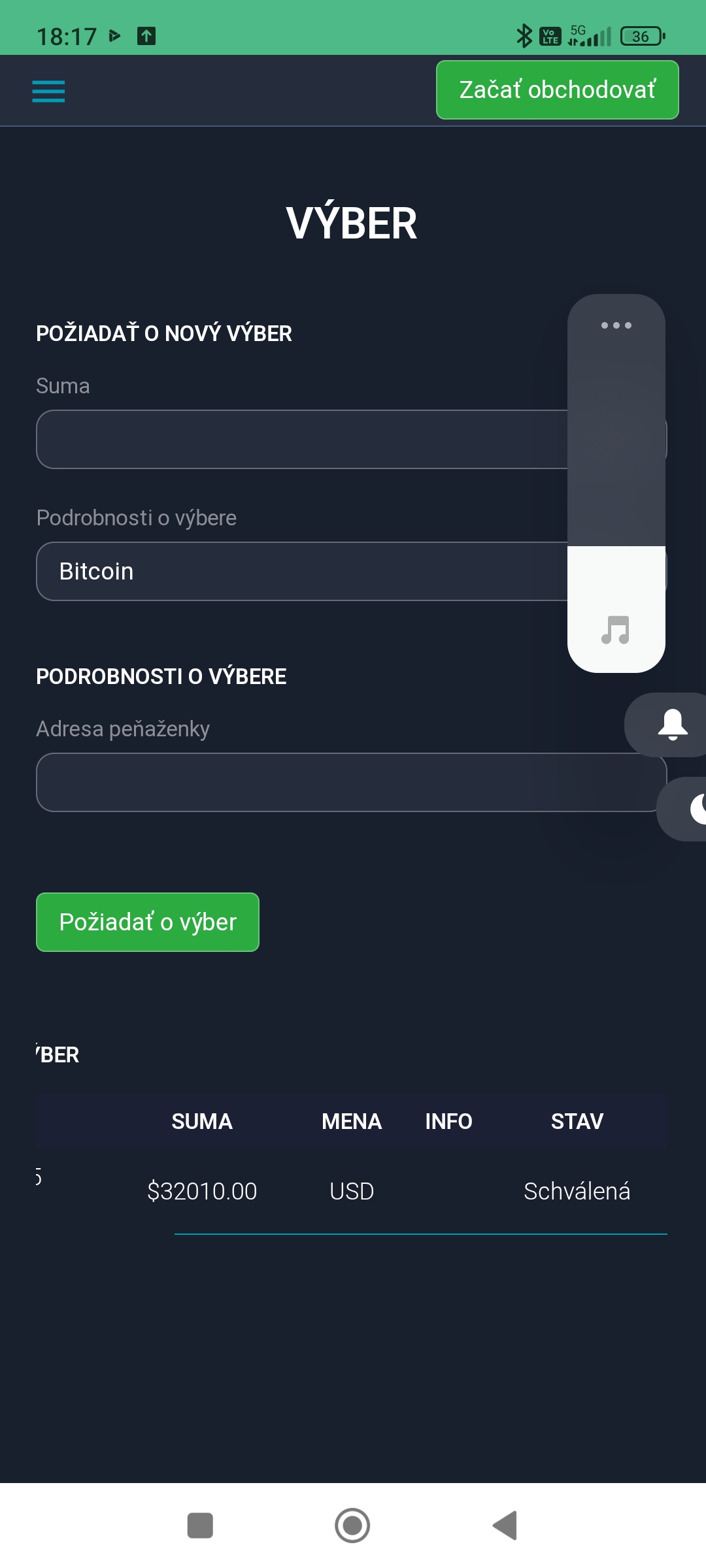Open the hamburger menu
This screenshot has width=706, height=1568.
tap(48, 91)
